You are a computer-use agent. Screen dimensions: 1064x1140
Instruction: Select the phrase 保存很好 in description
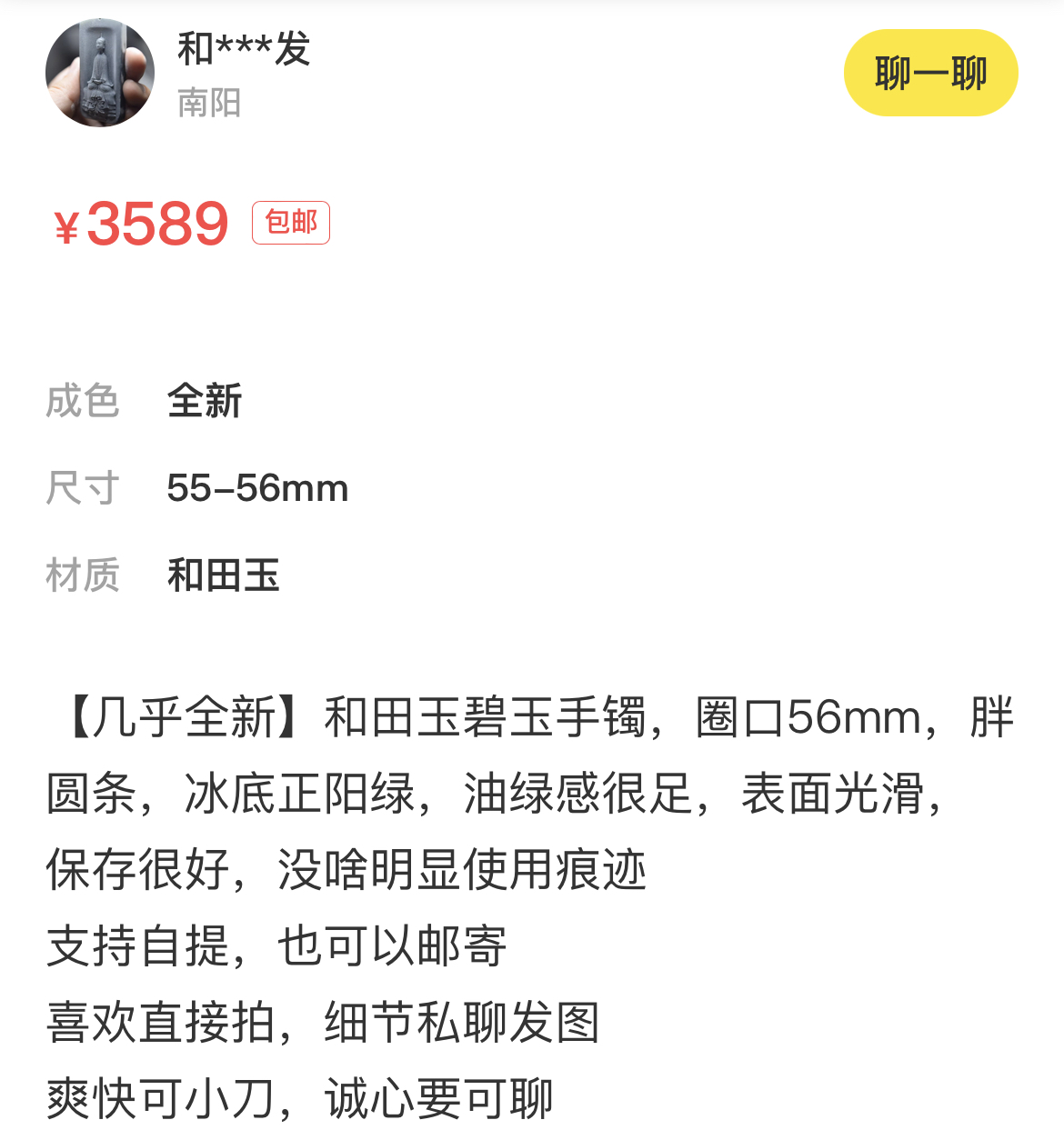136,870
